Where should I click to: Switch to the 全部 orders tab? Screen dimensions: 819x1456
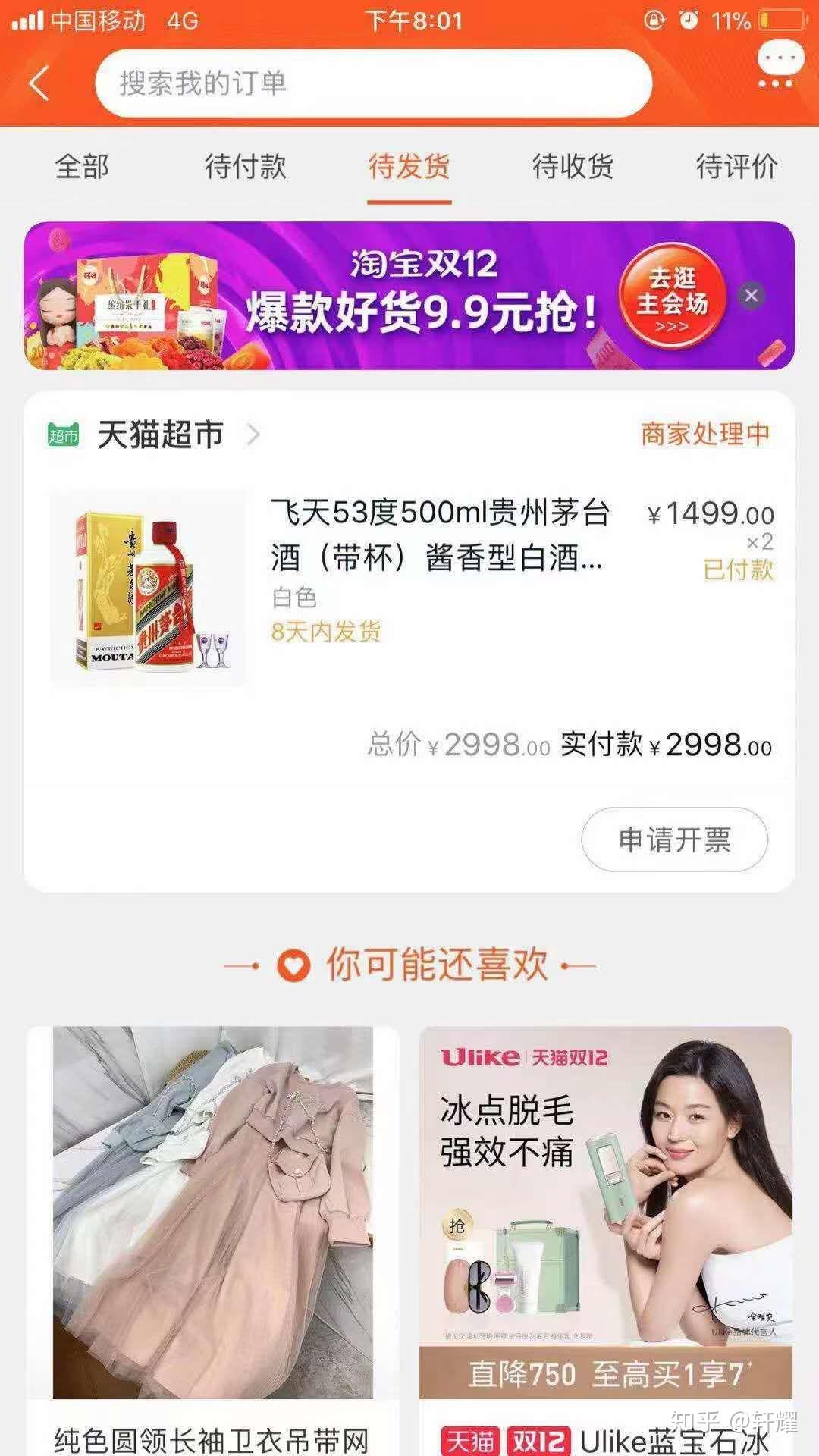(x=82, y=166)
